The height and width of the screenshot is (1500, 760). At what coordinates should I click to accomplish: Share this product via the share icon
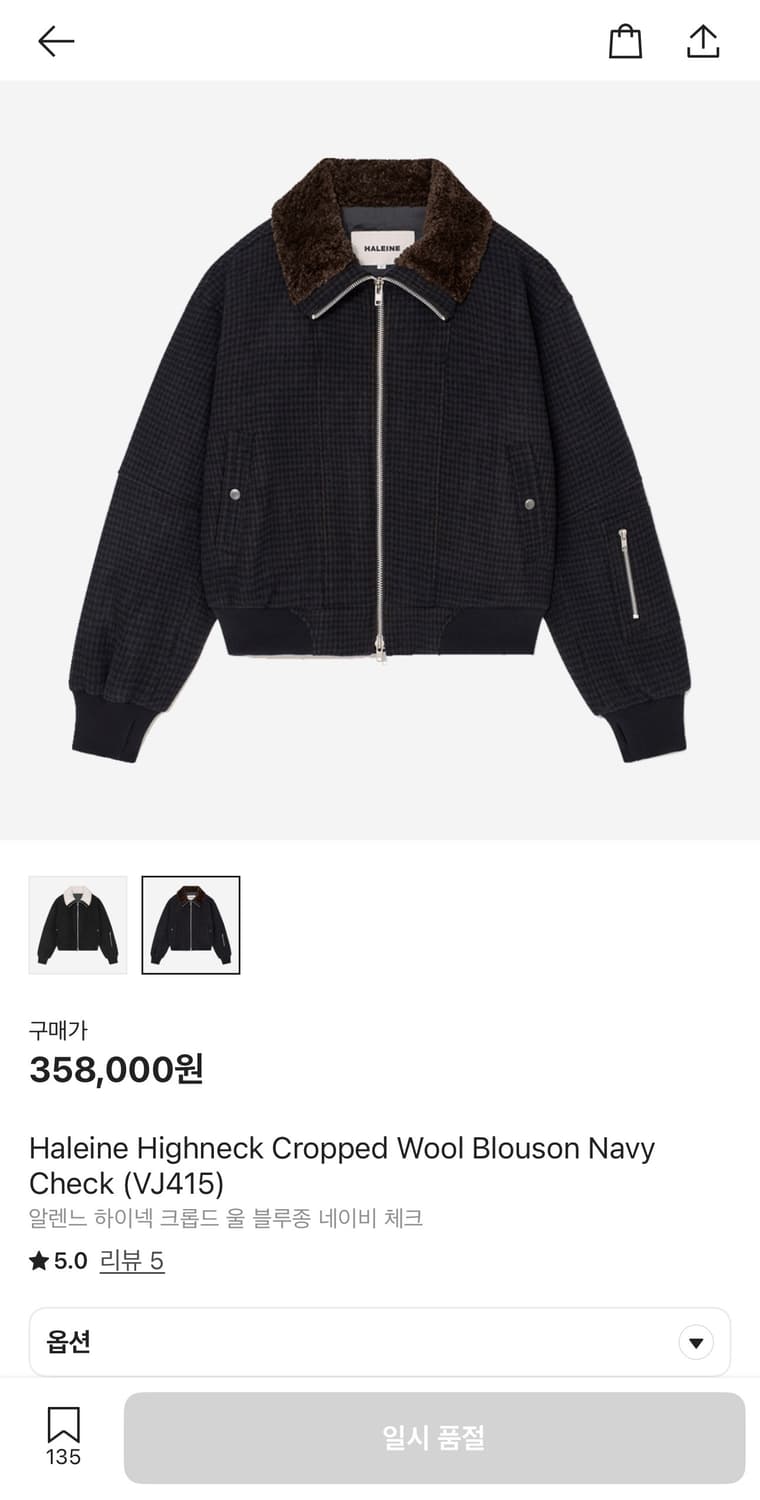[703, 41]
